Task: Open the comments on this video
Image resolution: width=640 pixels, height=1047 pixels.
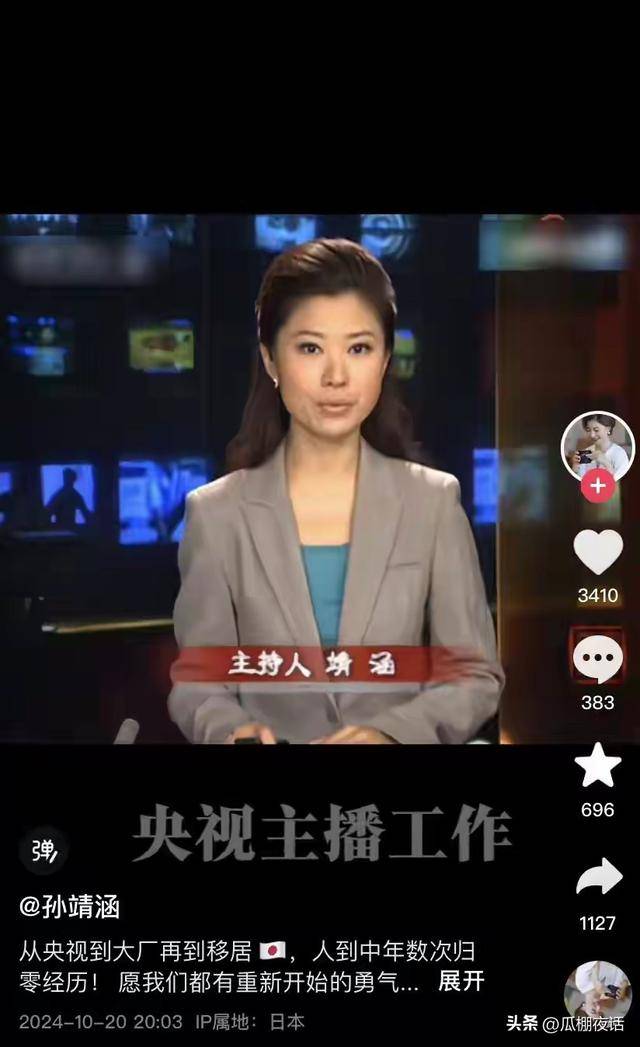Action: 598,660
